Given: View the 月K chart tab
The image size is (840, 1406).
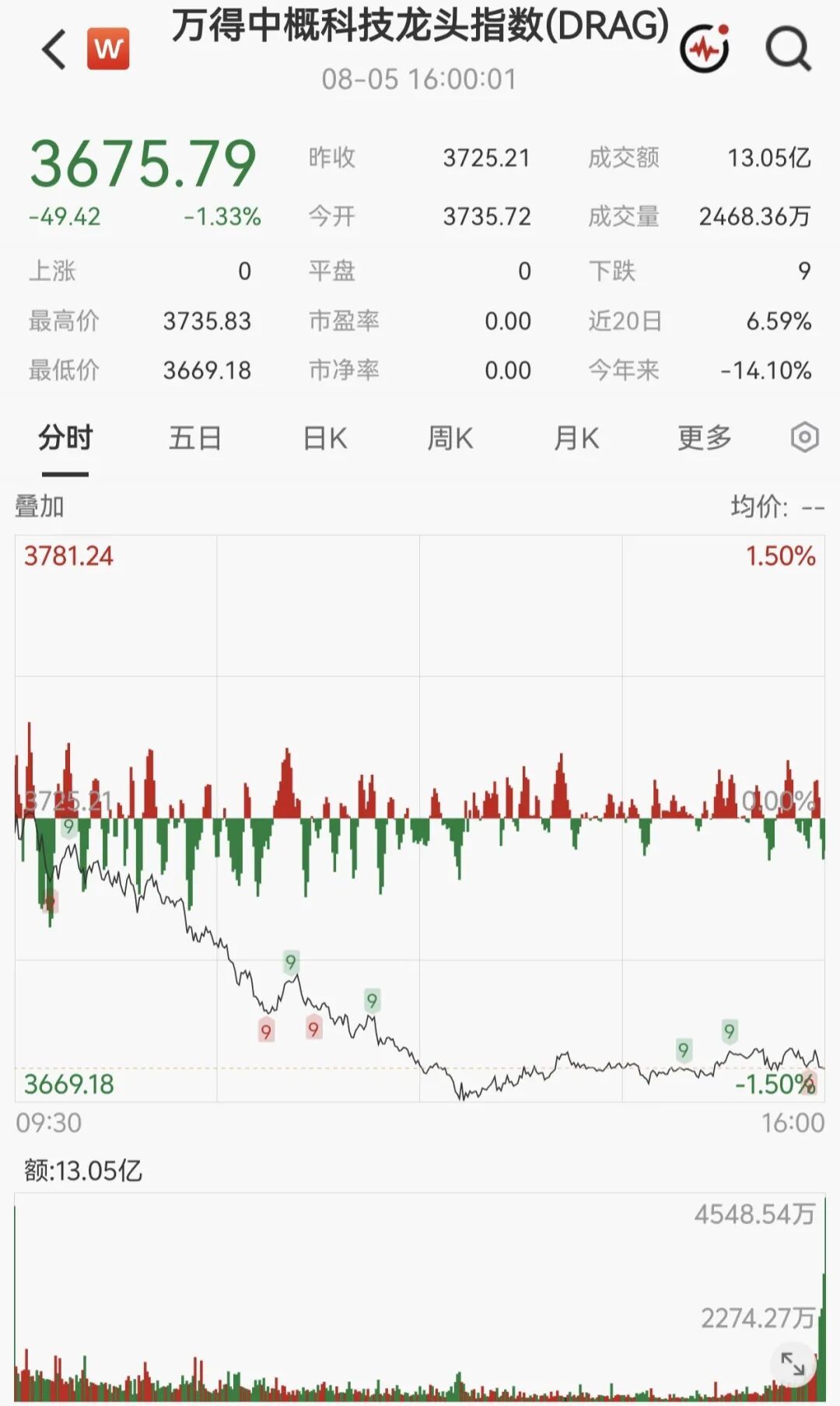Looking at the screenshot, I should pyautogui.click(x=576, y=438).
